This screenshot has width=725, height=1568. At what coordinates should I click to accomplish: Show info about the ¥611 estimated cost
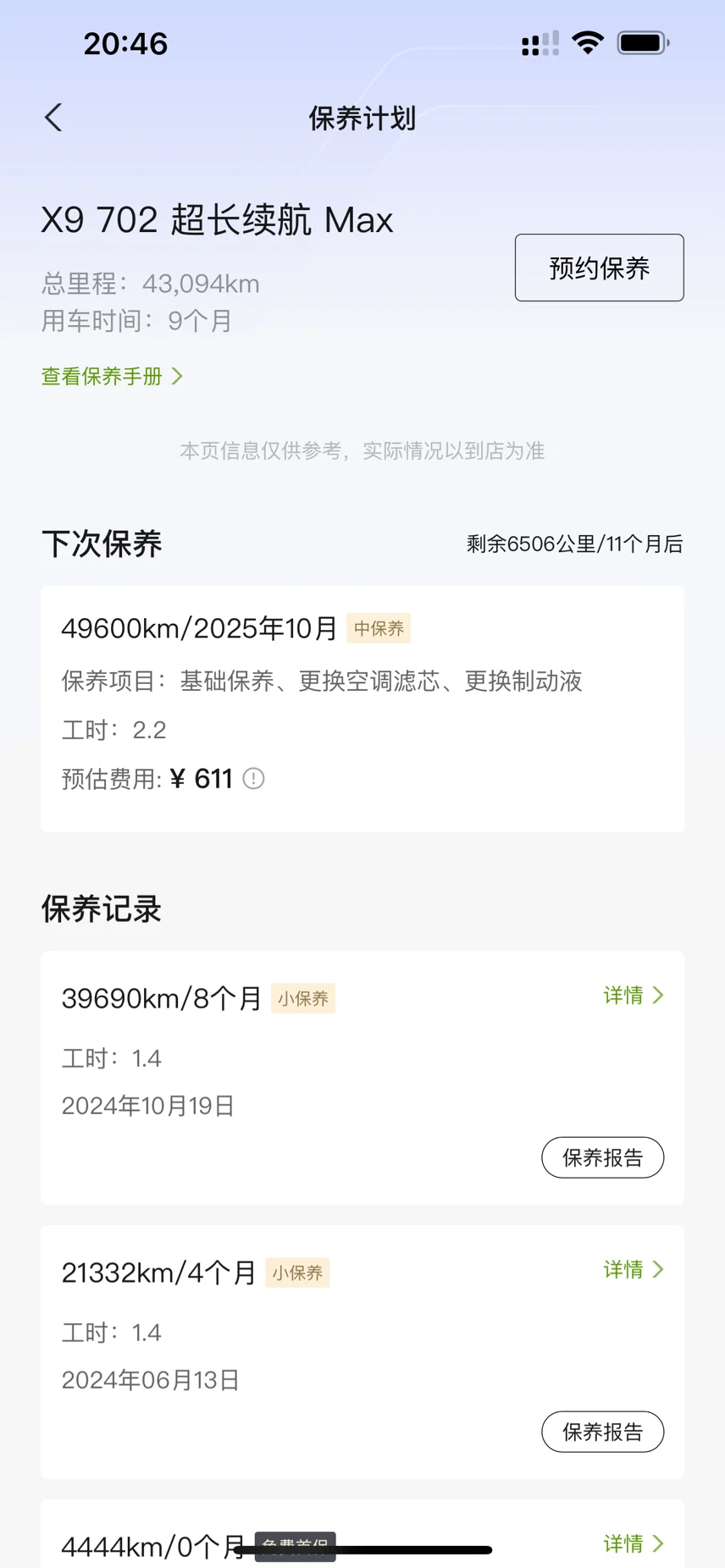click(253, 779)
